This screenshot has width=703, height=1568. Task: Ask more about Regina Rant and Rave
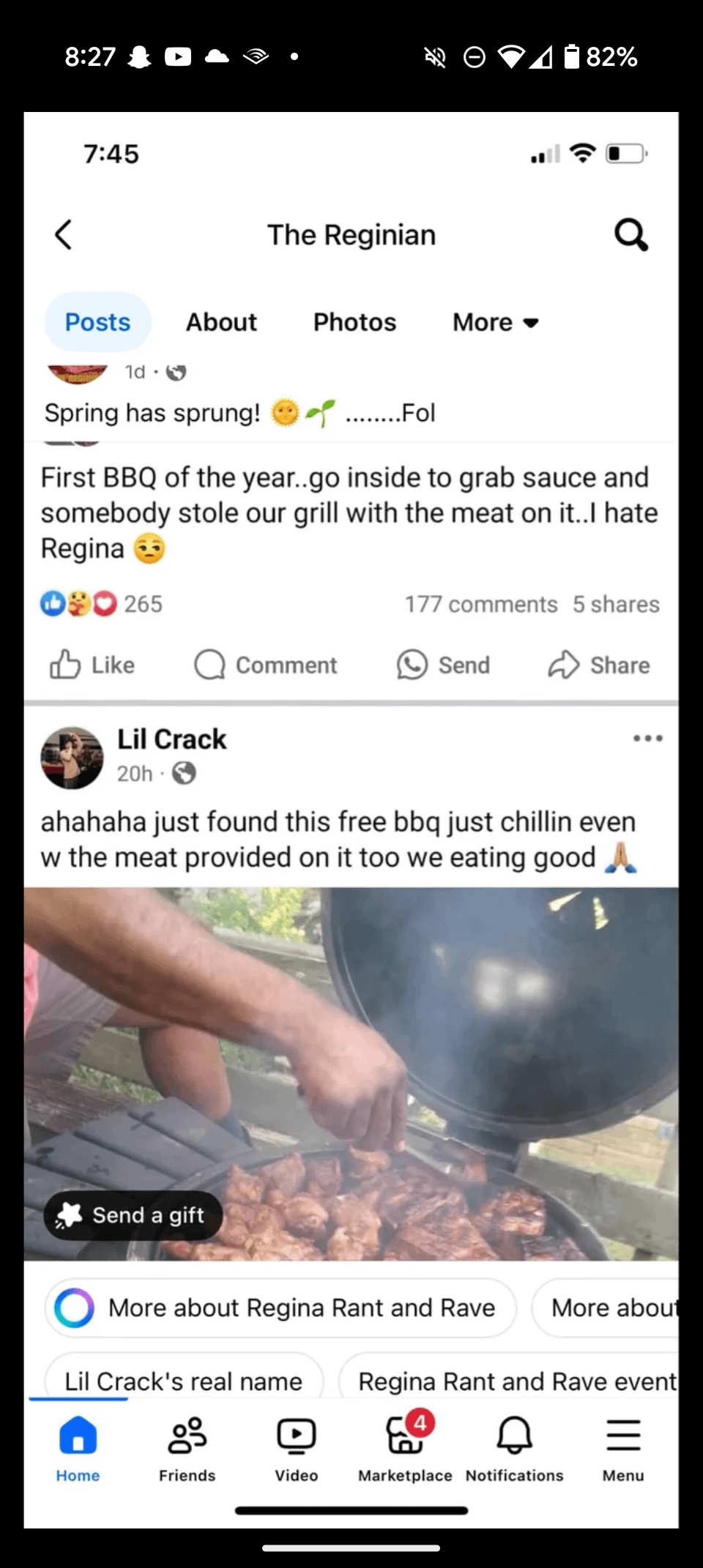(280, 1308)
